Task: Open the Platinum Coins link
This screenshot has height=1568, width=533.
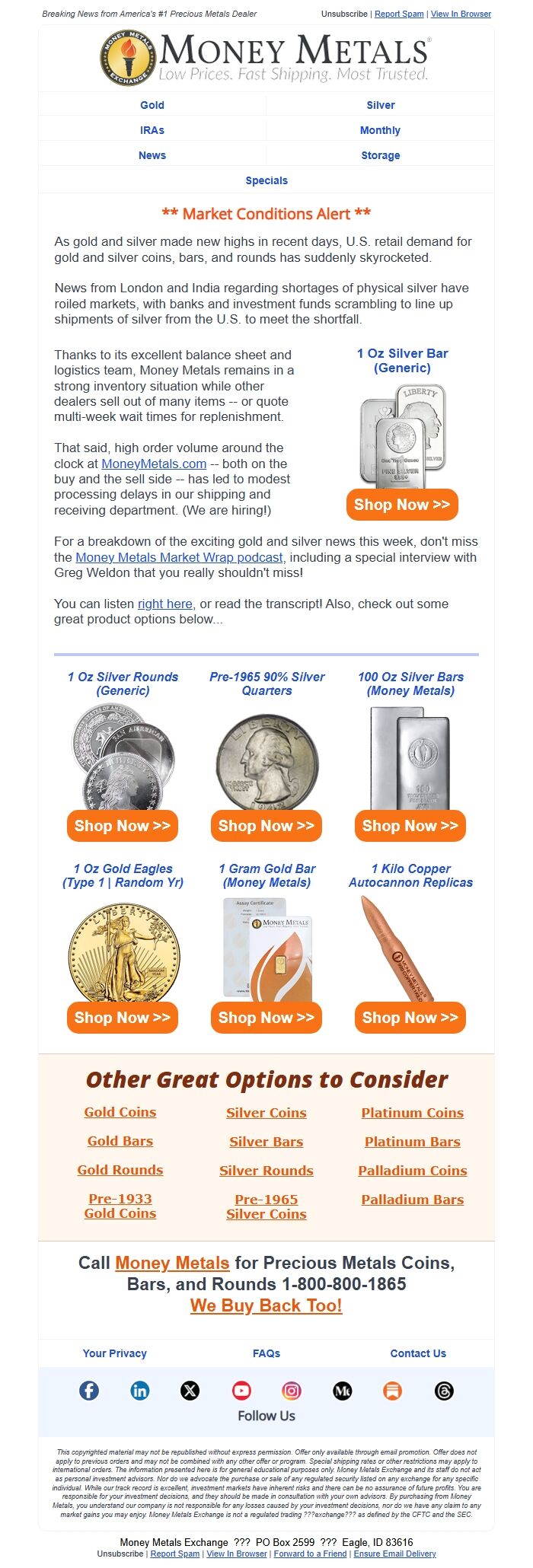Action: point(413,1113)
